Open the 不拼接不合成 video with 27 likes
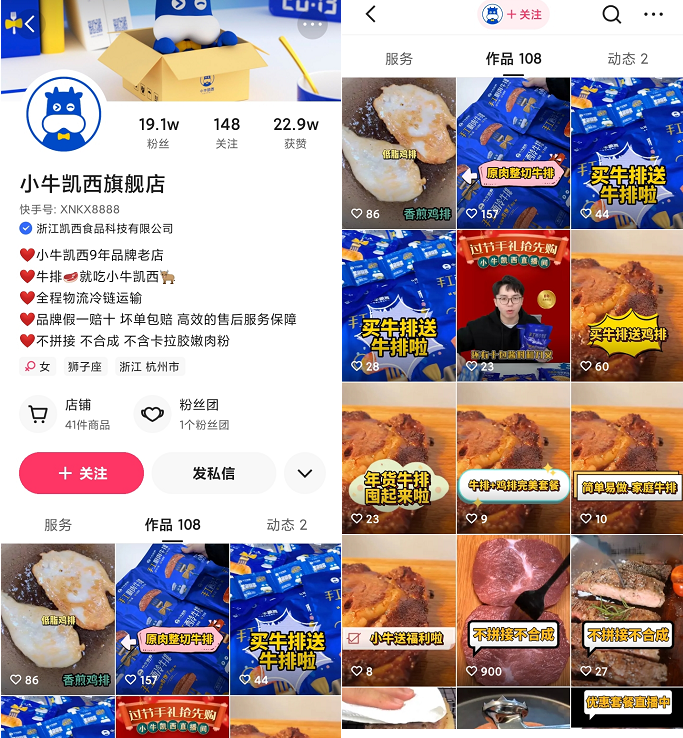 pos(627,609)
